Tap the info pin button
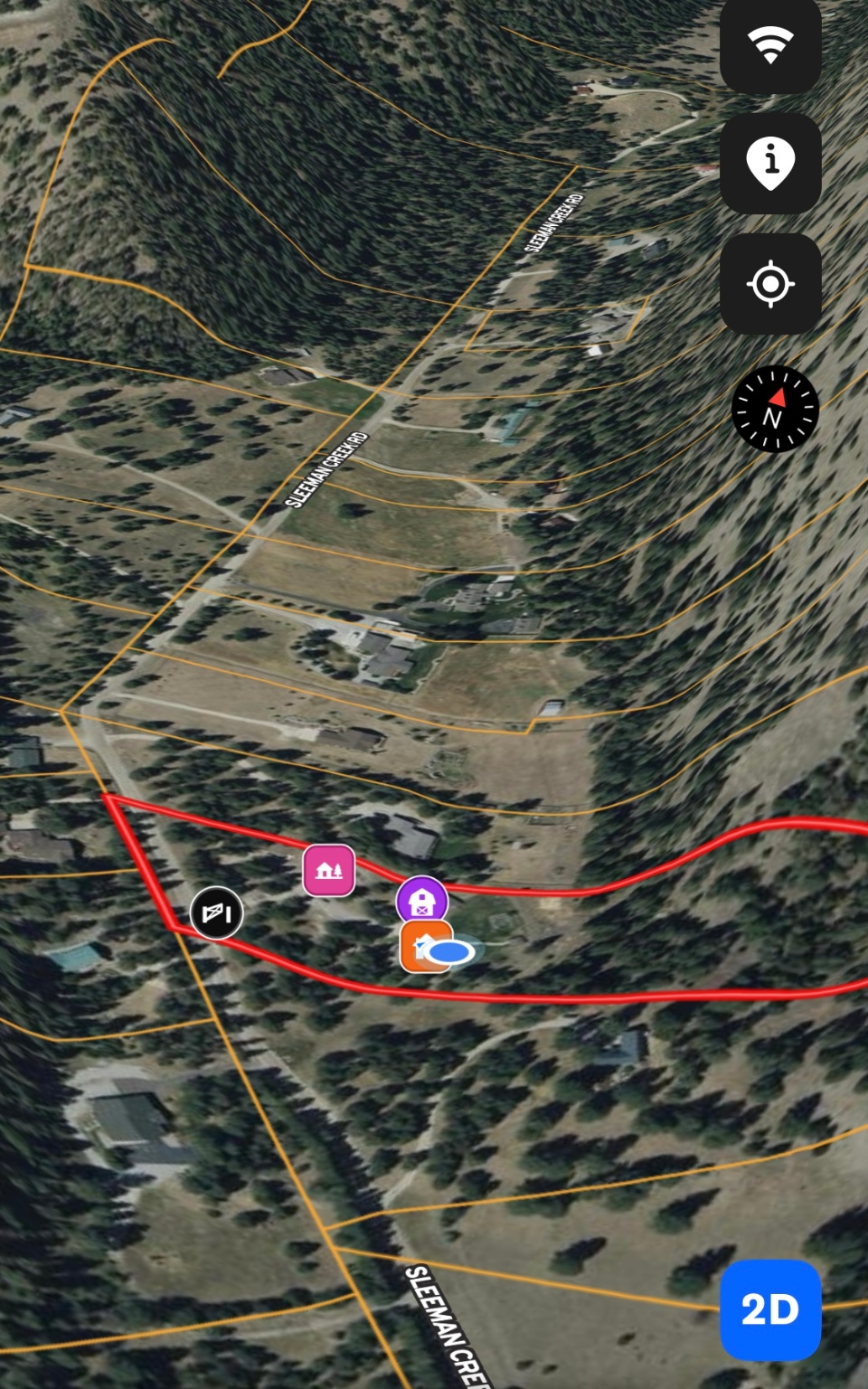Image resolution: width=868 pixels, height=1389 pixels. 770,164
